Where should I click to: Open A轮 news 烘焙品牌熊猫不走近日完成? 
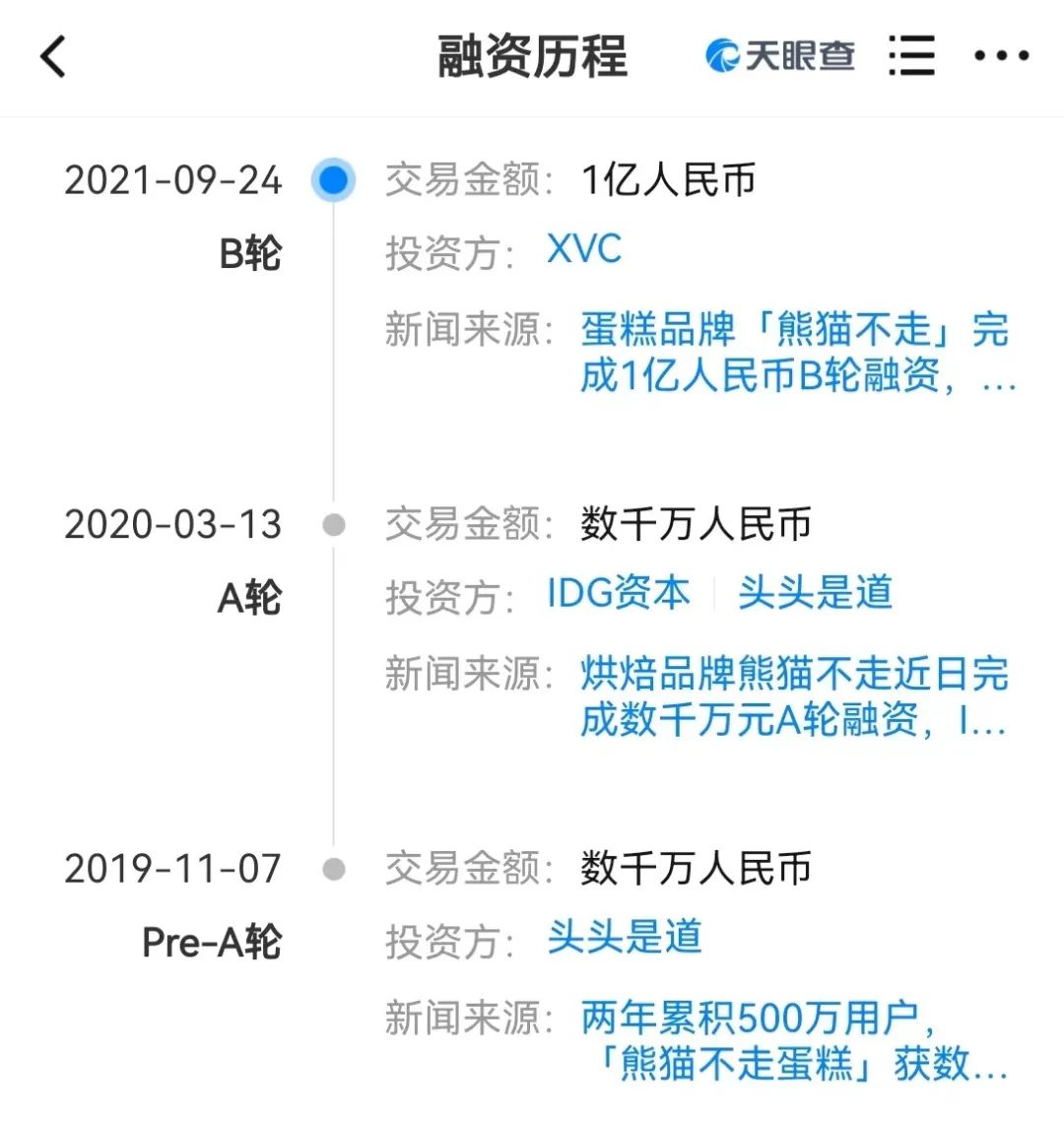[794, 697]
